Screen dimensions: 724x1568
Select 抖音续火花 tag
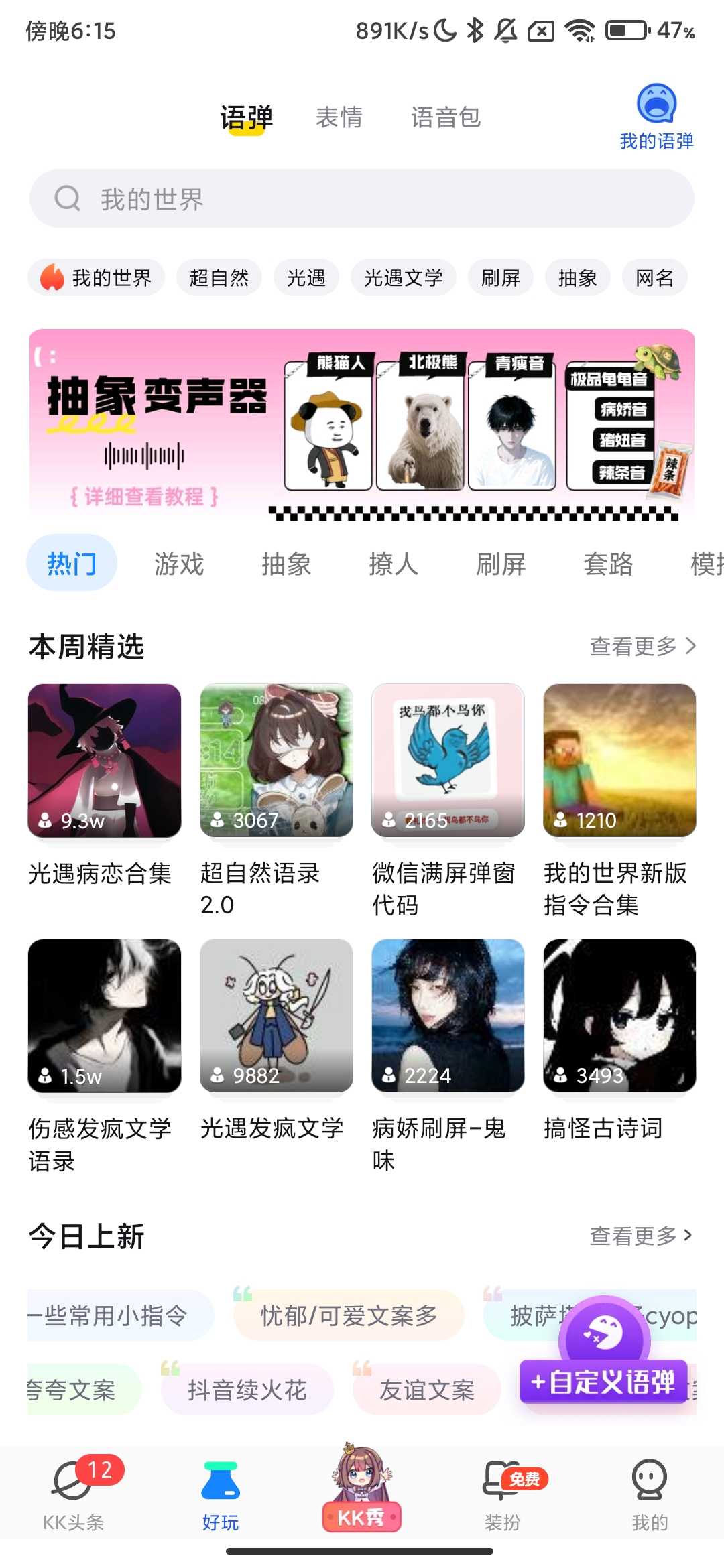(x=247, y=1390)
